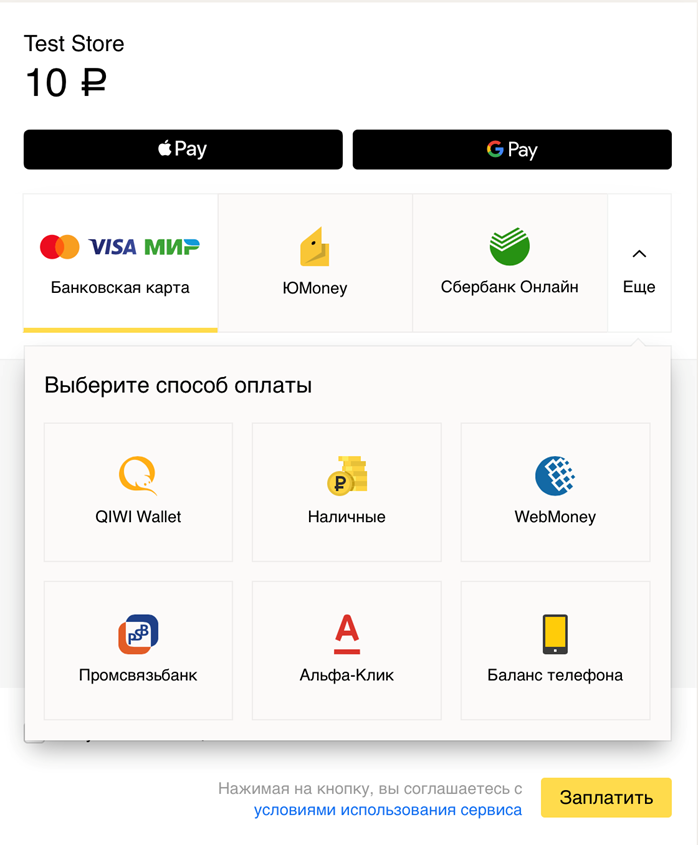Pay with Google Pay

512,149
